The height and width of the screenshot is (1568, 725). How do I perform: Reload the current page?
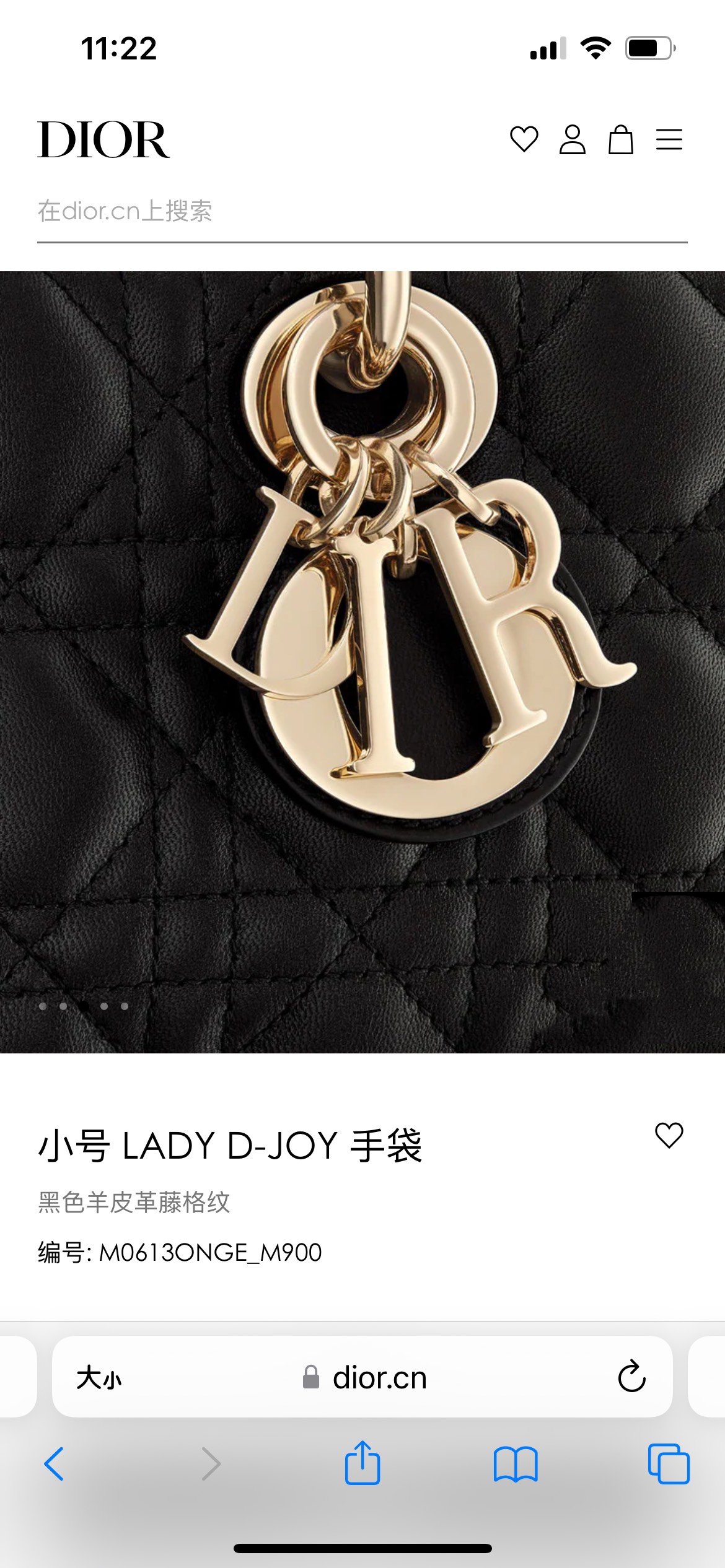(631, 1378)
